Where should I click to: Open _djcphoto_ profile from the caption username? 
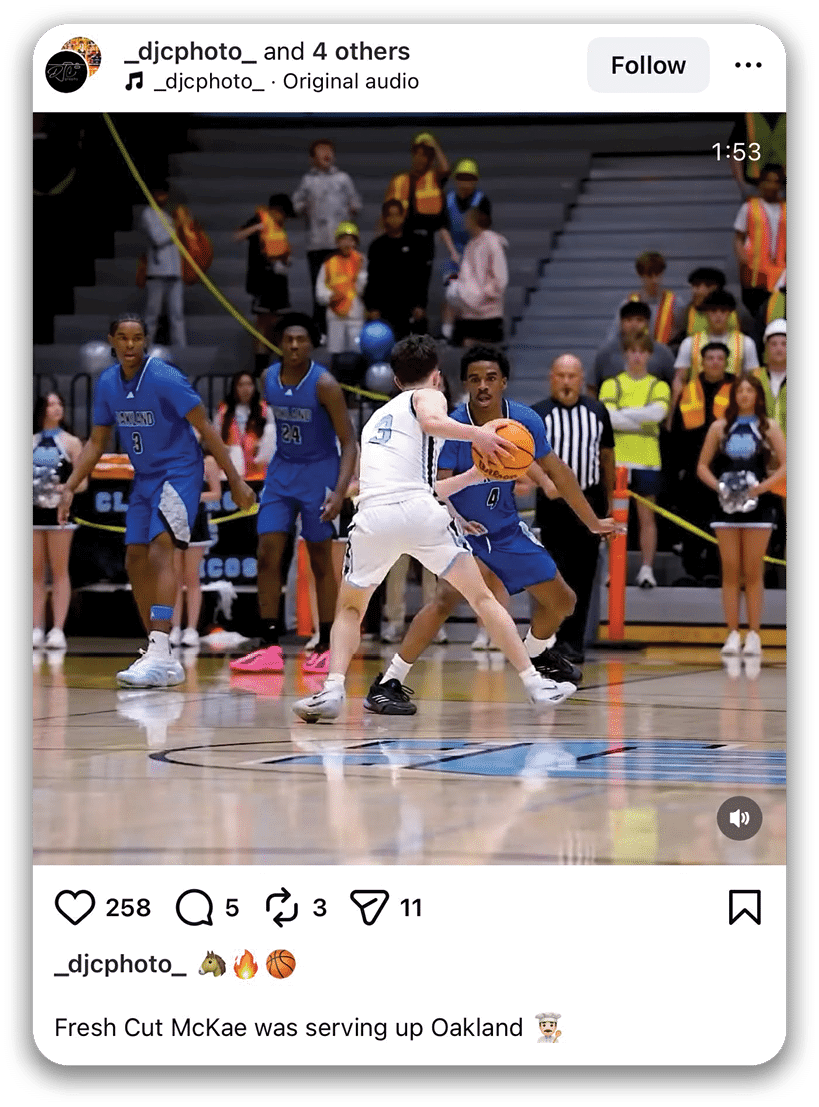(x=120, y=964)
